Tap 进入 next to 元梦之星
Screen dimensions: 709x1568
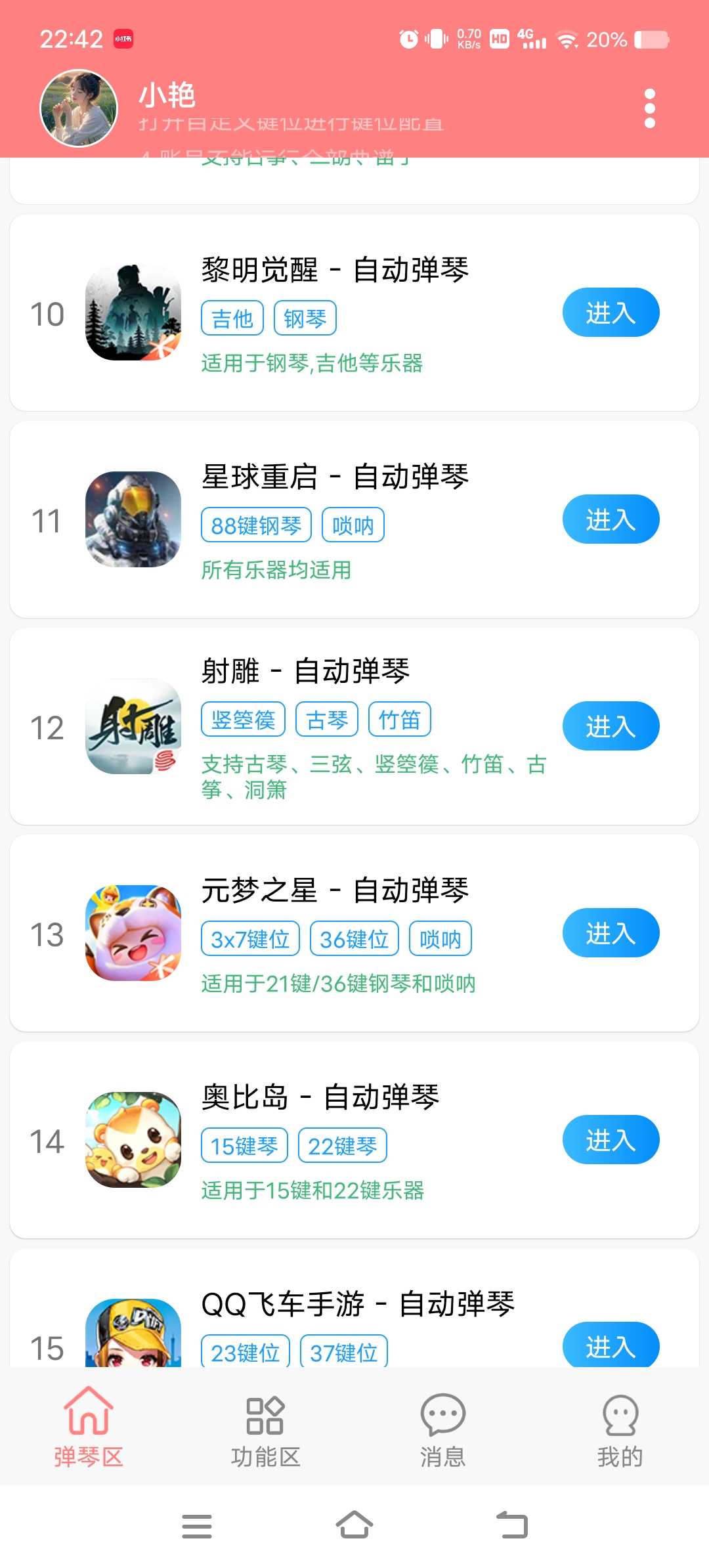click(611, 933)
